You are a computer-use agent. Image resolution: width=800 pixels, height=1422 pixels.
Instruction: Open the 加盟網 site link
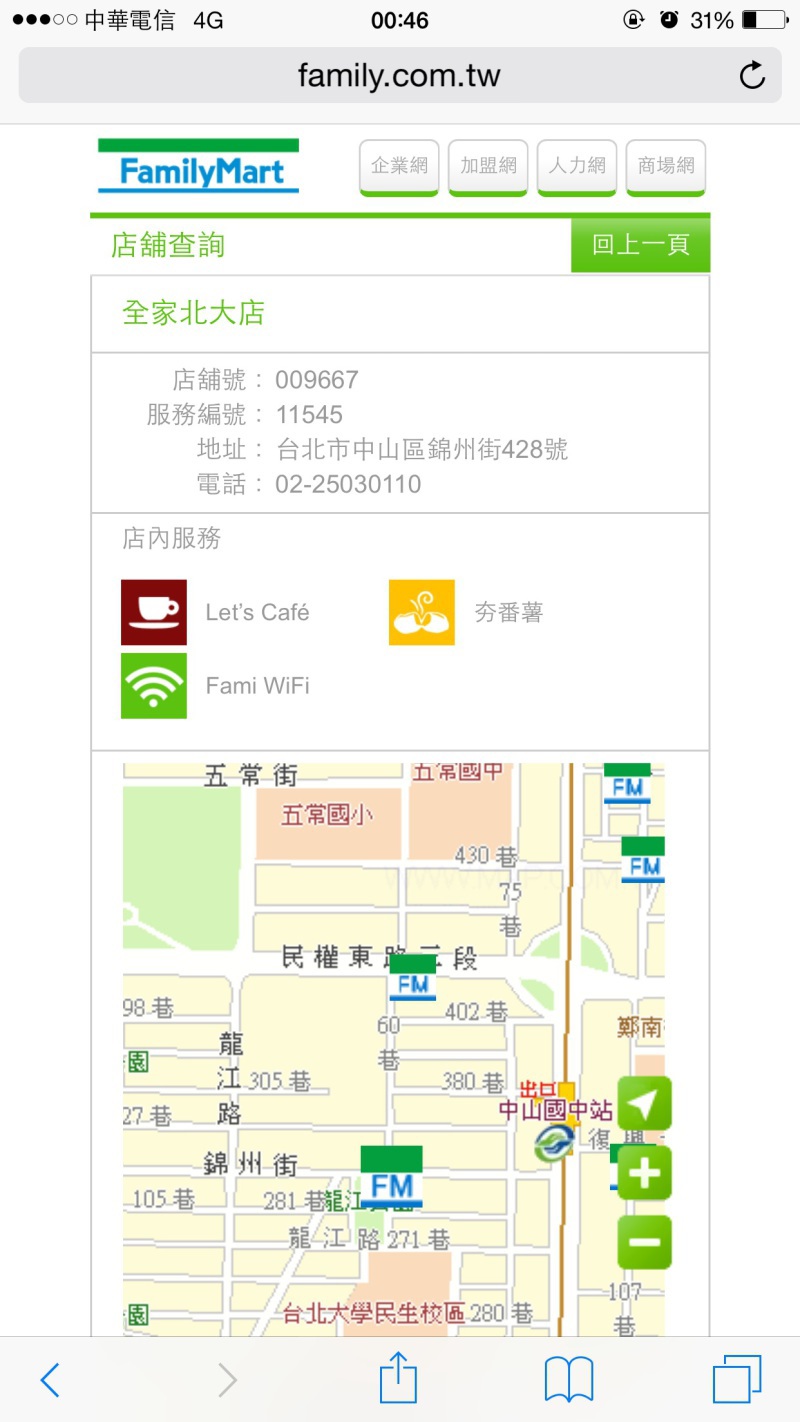[x=488, y=166]
